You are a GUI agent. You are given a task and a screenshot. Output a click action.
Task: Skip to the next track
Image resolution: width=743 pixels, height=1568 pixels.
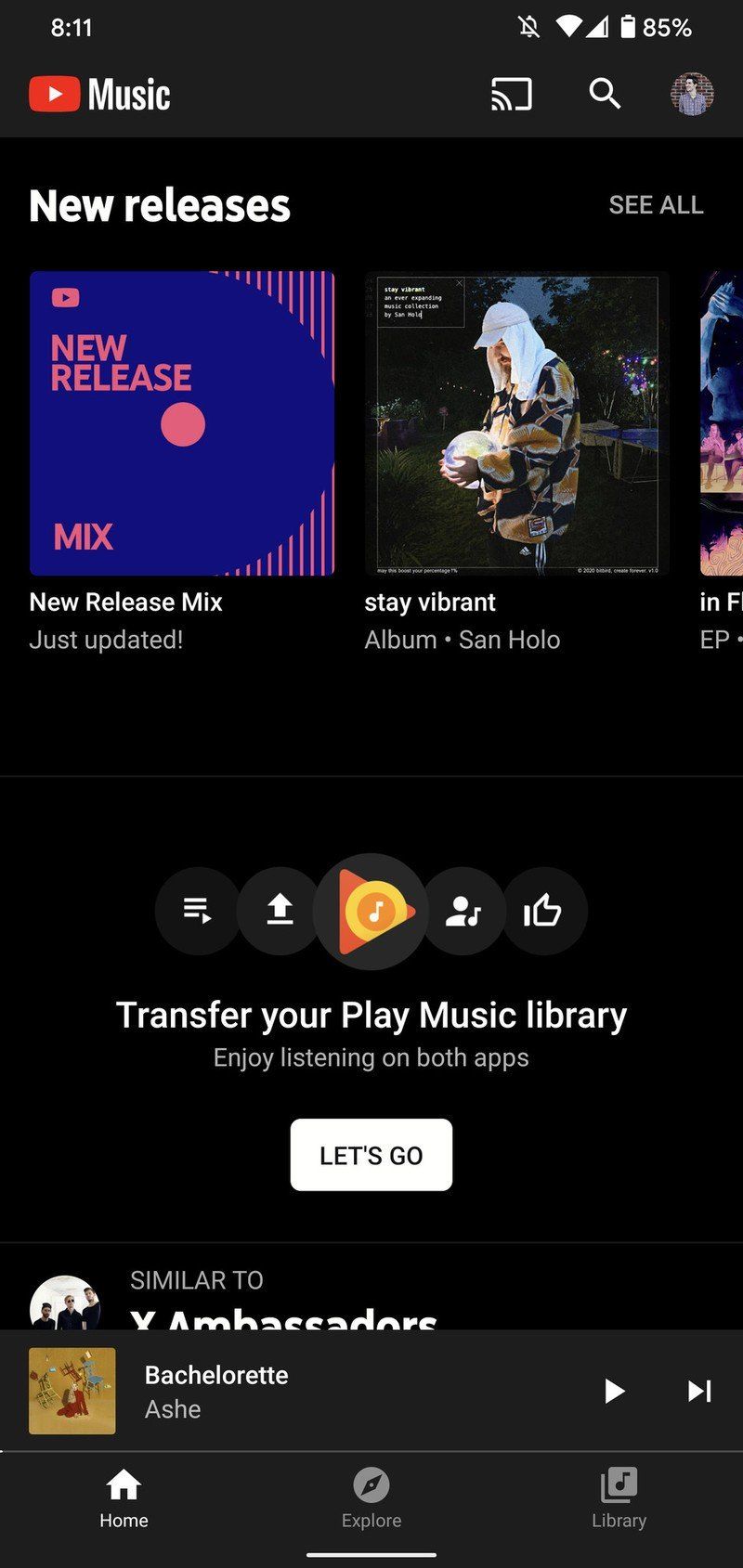point(698,1392)
